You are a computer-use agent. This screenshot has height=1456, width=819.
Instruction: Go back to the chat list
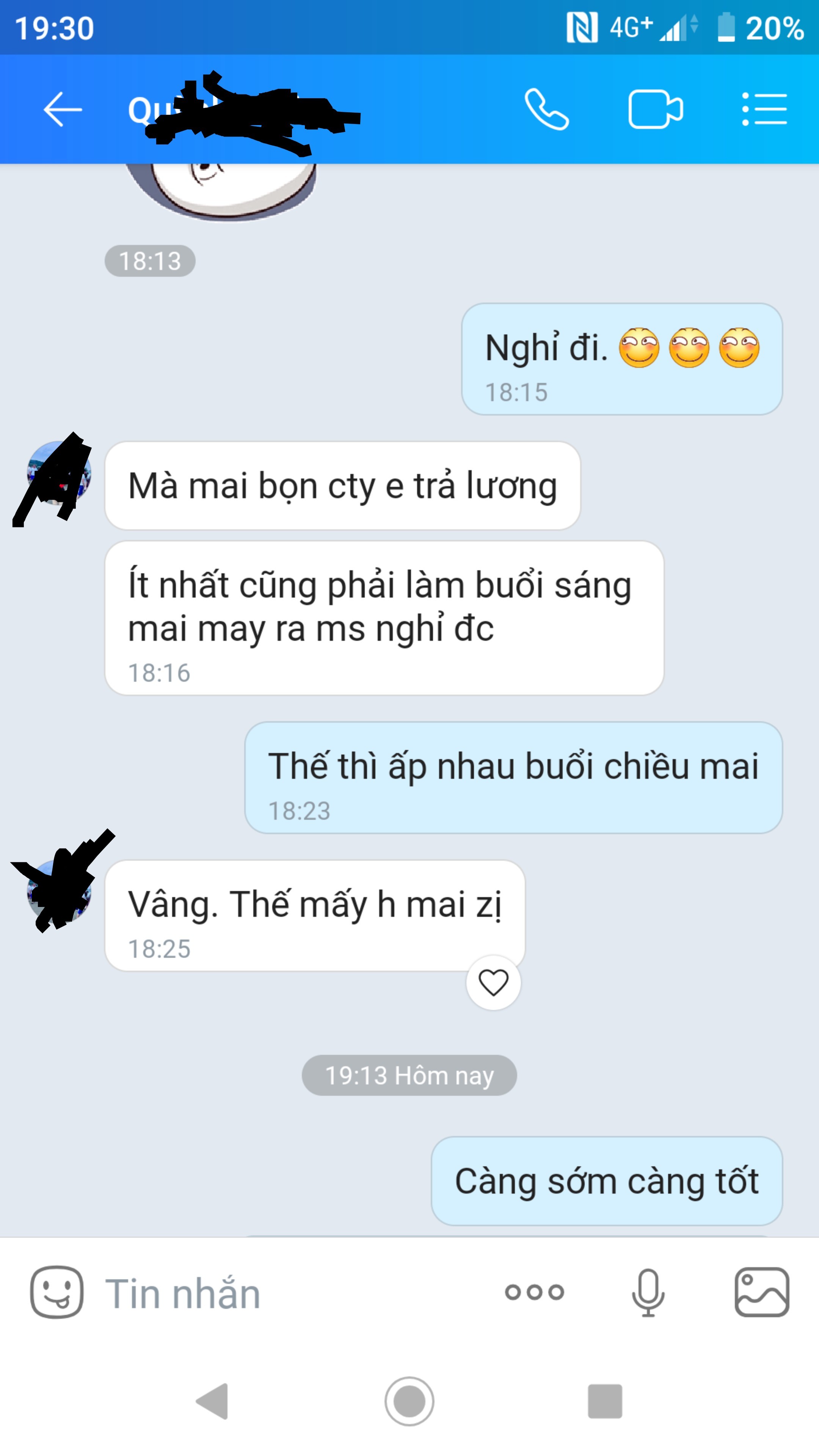click(x=62, y=110)
